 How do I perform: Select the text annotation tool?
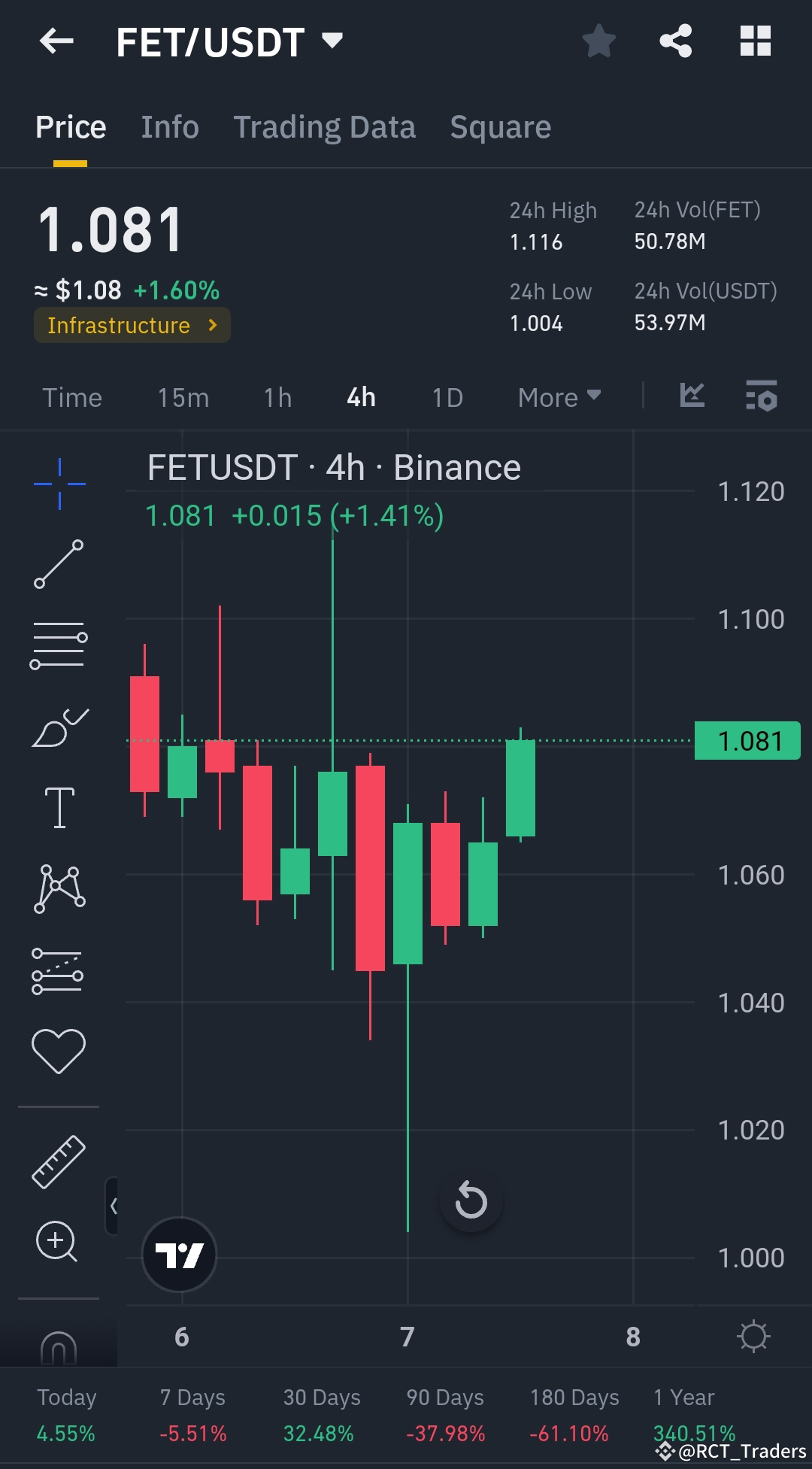pos(59,806)
